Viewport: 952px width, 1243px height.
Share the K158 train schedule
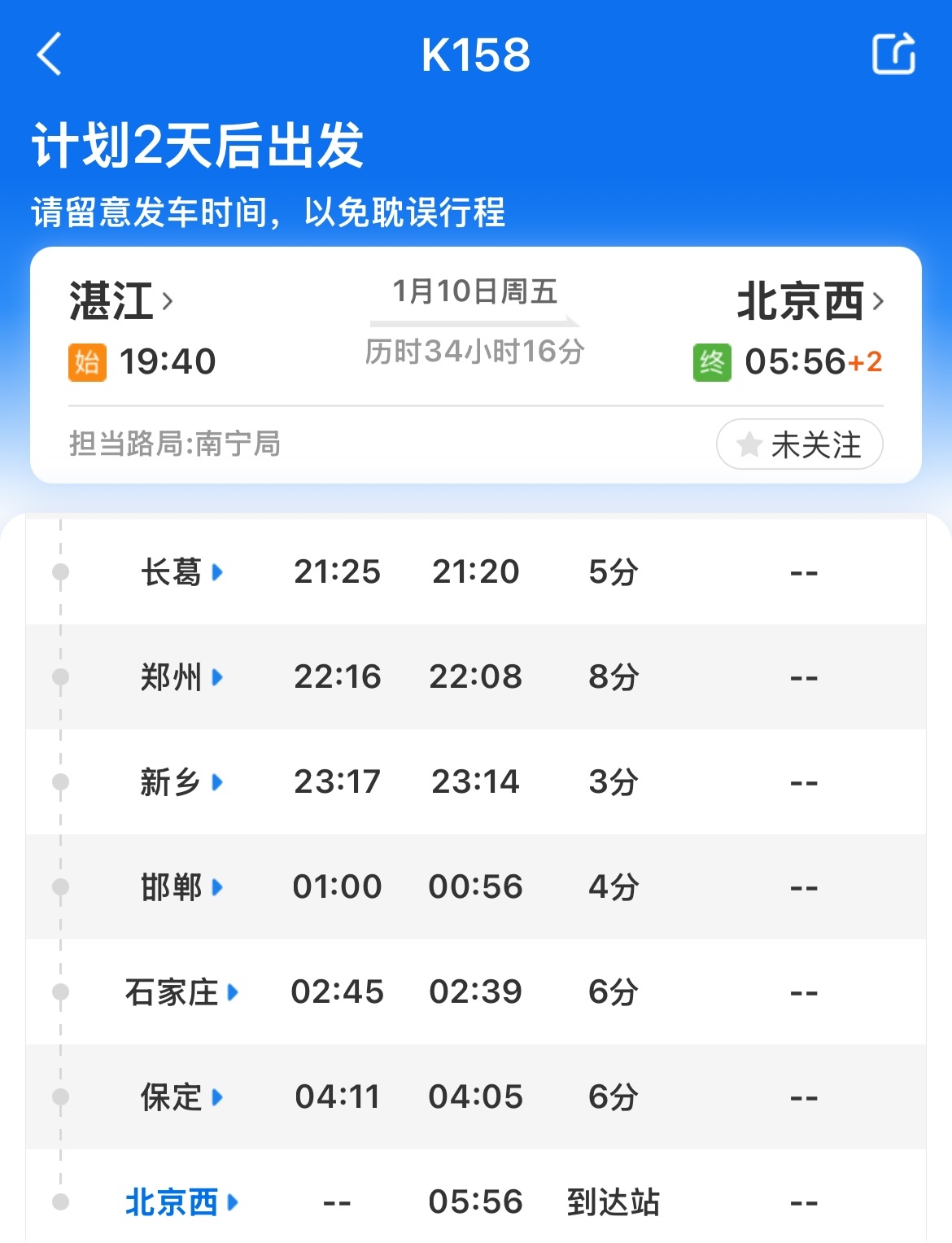point(893,55)
